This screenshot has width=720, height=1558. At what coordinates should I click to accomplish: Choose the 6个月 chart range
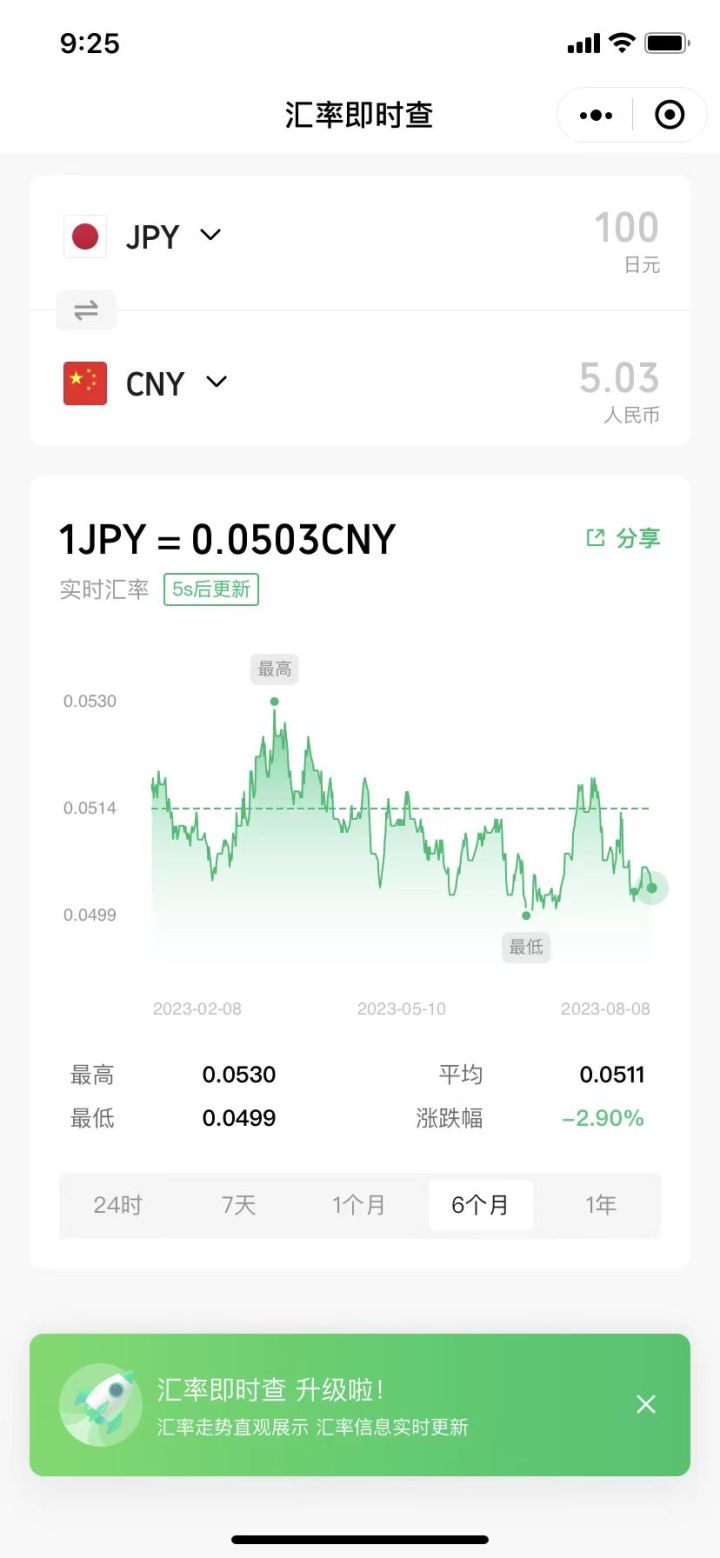[x=480, y=1205]
